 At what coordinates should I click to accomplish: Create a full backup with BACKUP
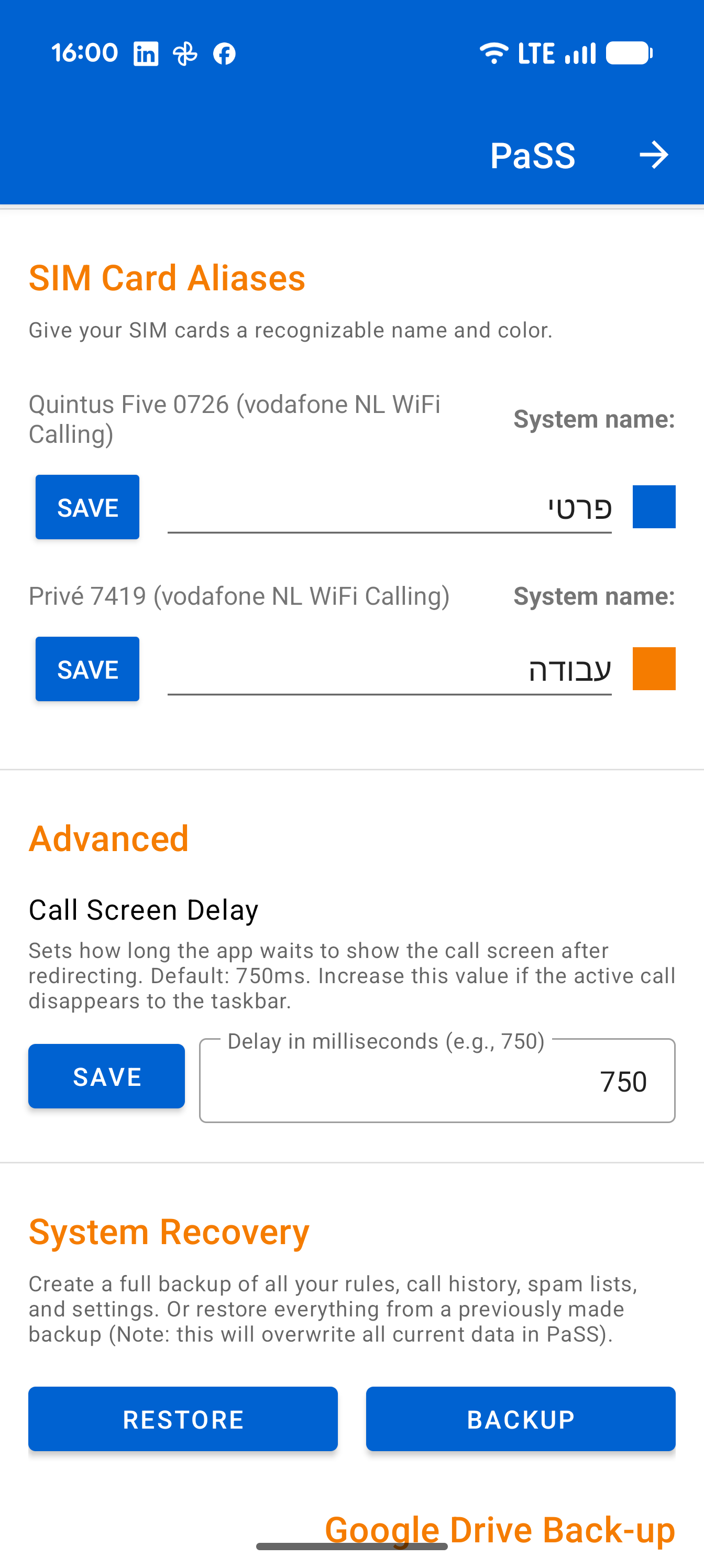(521, 1419)
